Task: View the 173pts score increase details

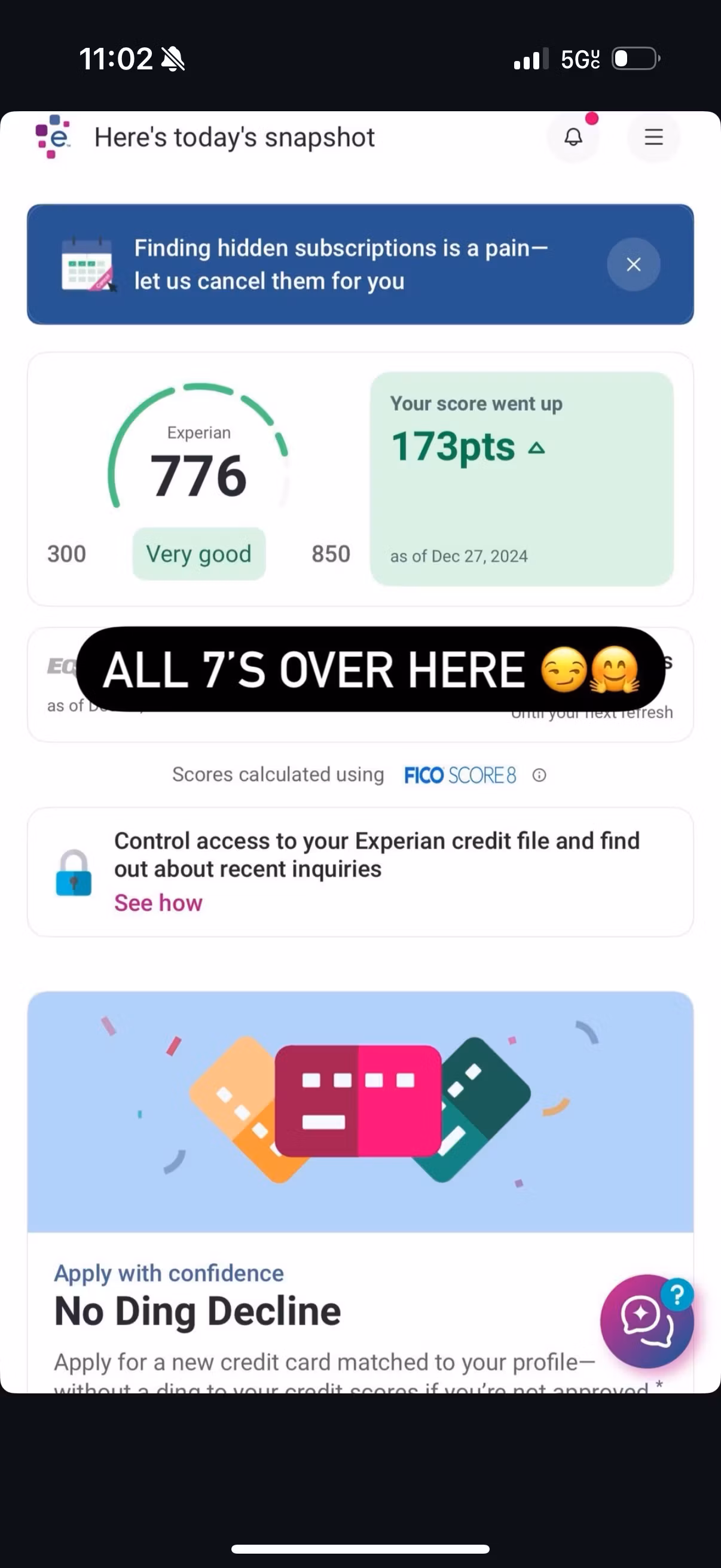Action: (521, 478)
